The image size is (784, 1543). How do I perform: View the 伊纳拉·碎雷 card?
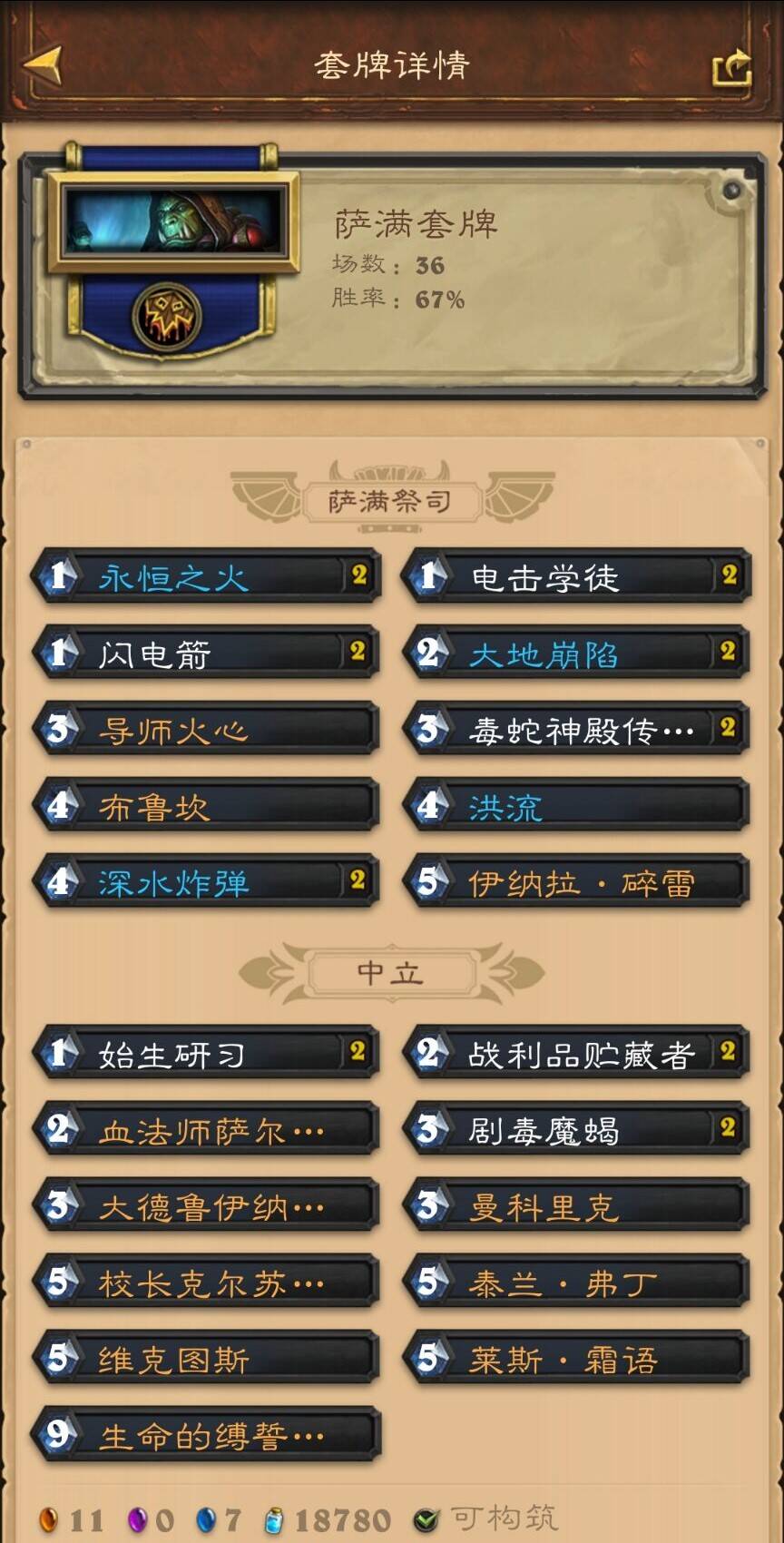pos(577,881)
